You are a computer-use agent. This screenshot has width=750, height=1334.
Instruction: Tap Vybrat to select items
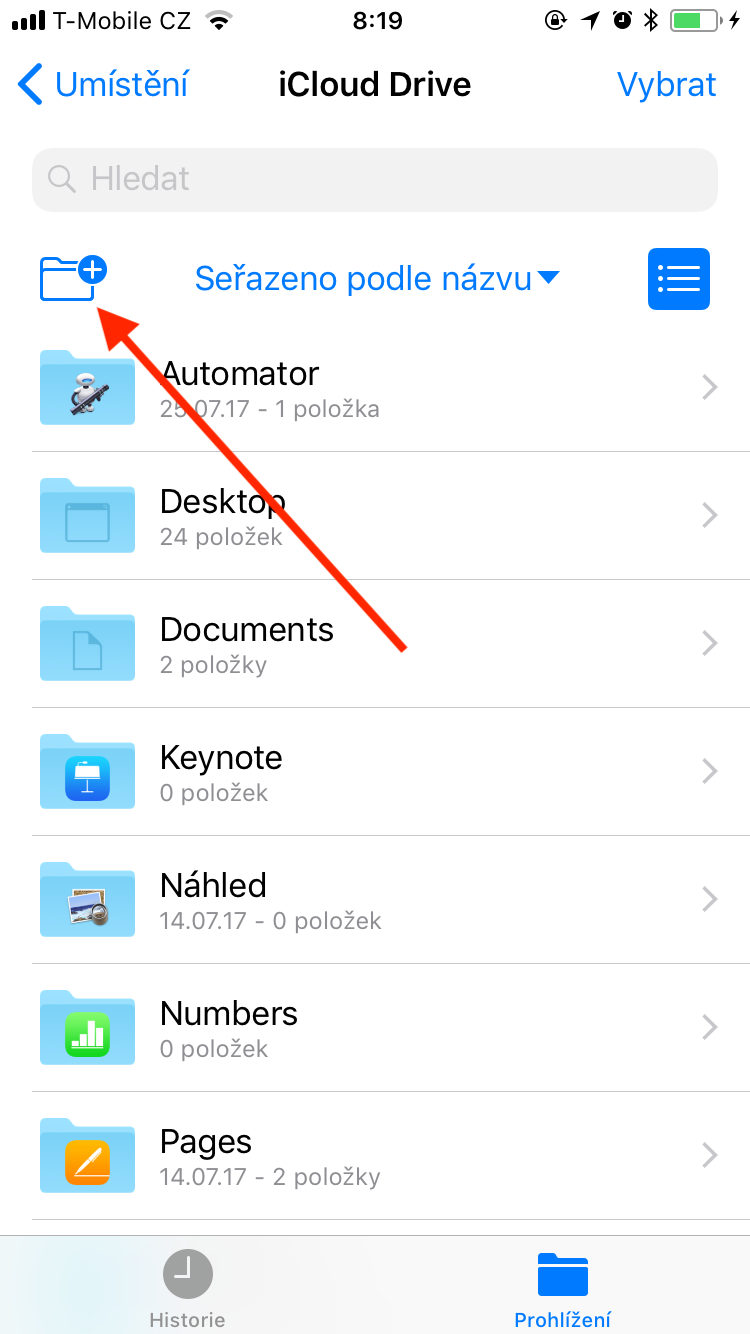pos(666,85)
